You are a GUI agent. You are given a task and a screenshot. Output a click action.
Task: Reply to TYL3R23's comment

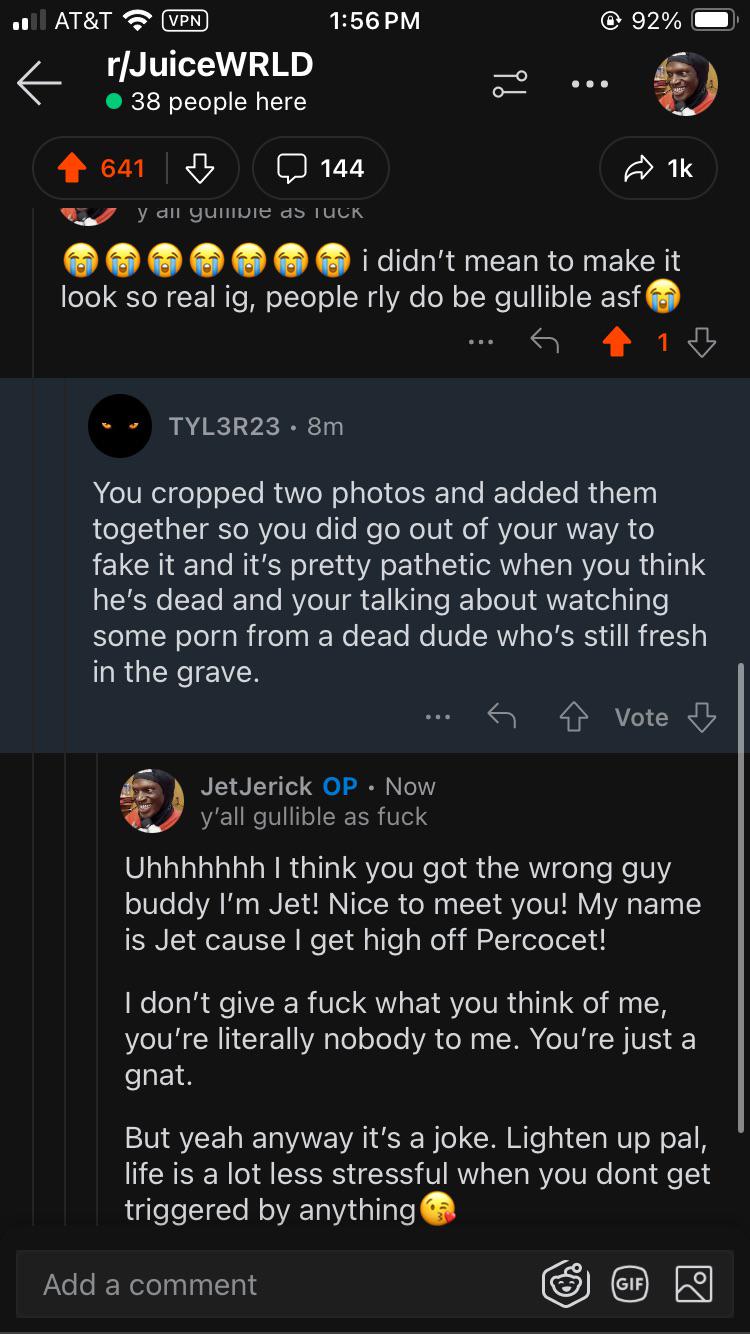[501, 717]
